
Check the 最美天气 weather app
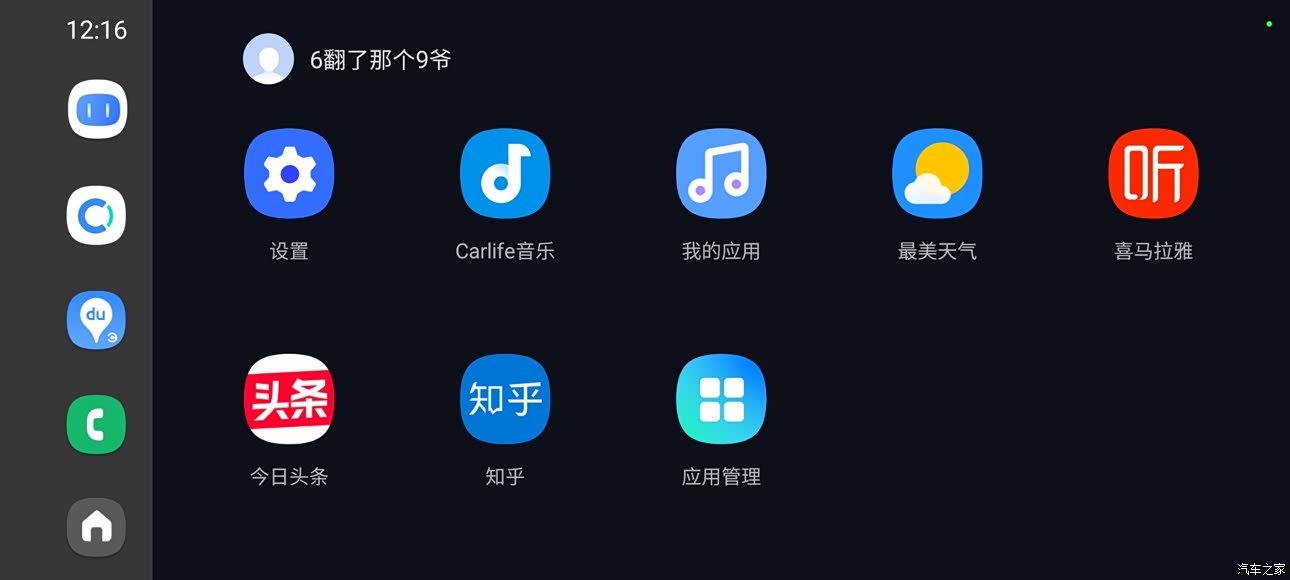(937, 174)
